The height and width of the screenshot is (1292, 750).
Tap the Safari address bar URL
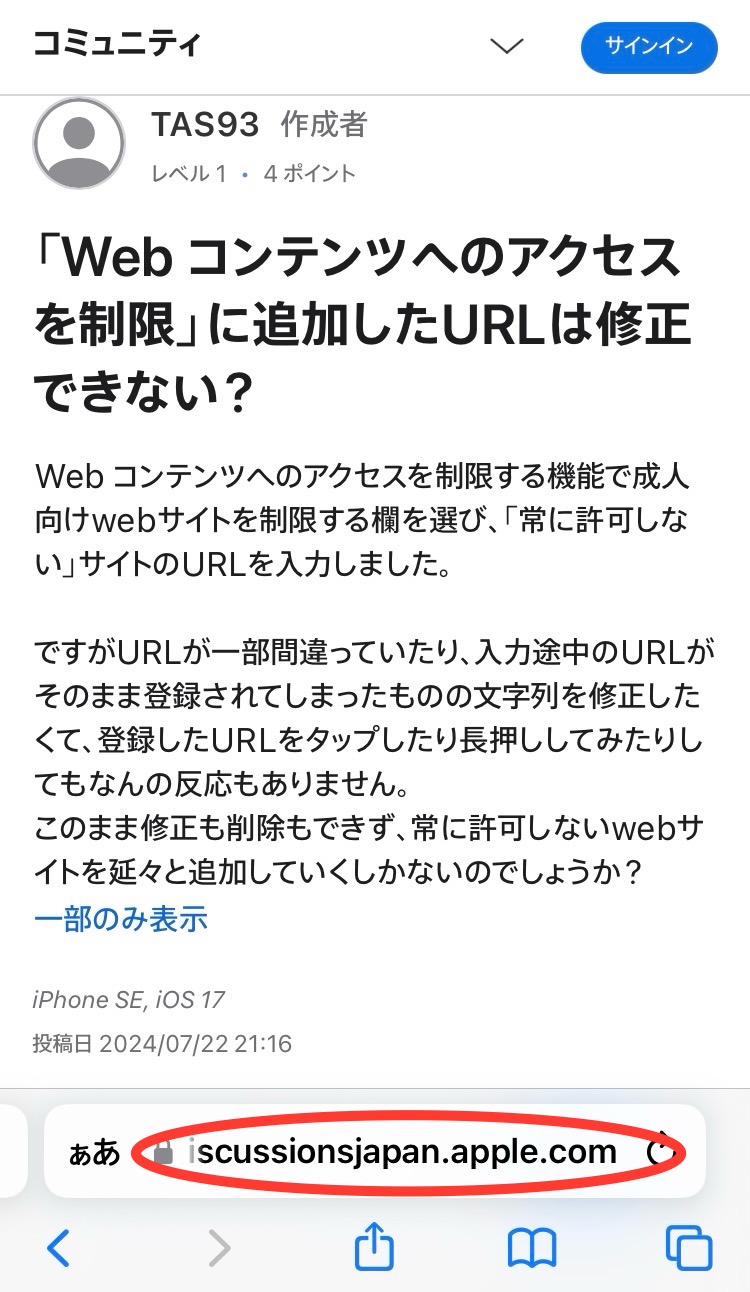click(x=402, y=1151)
